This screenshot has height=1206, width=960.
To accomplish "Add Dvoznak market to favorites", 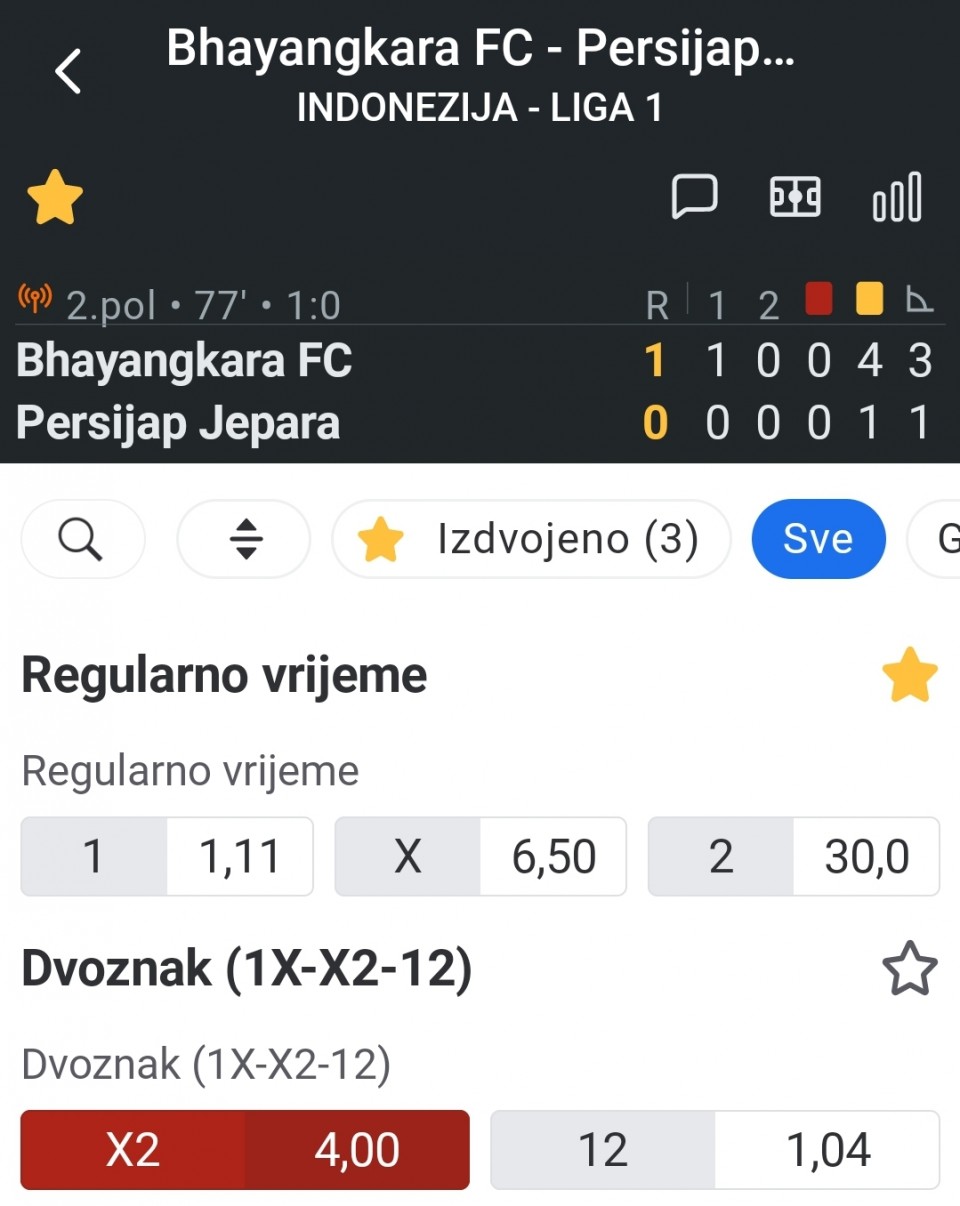I will (x=909, y=969).
